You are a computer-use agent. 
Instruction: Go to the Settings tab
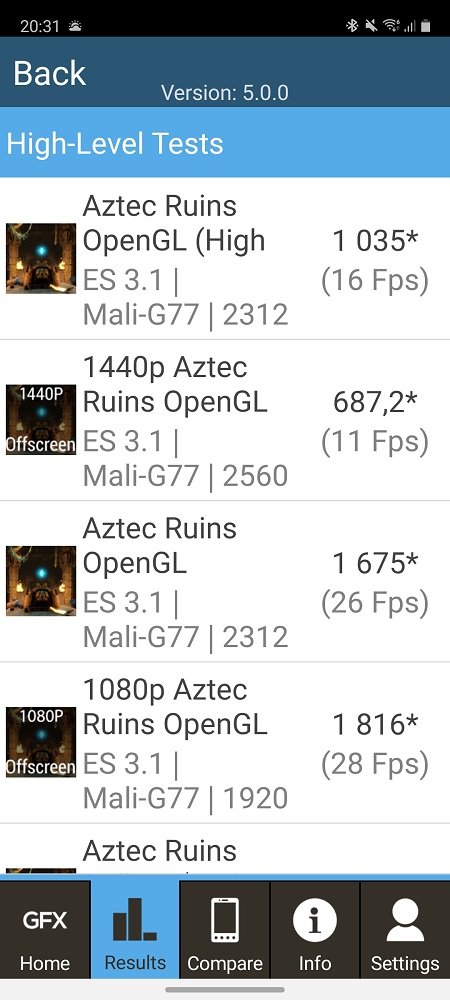coord(405,930)
